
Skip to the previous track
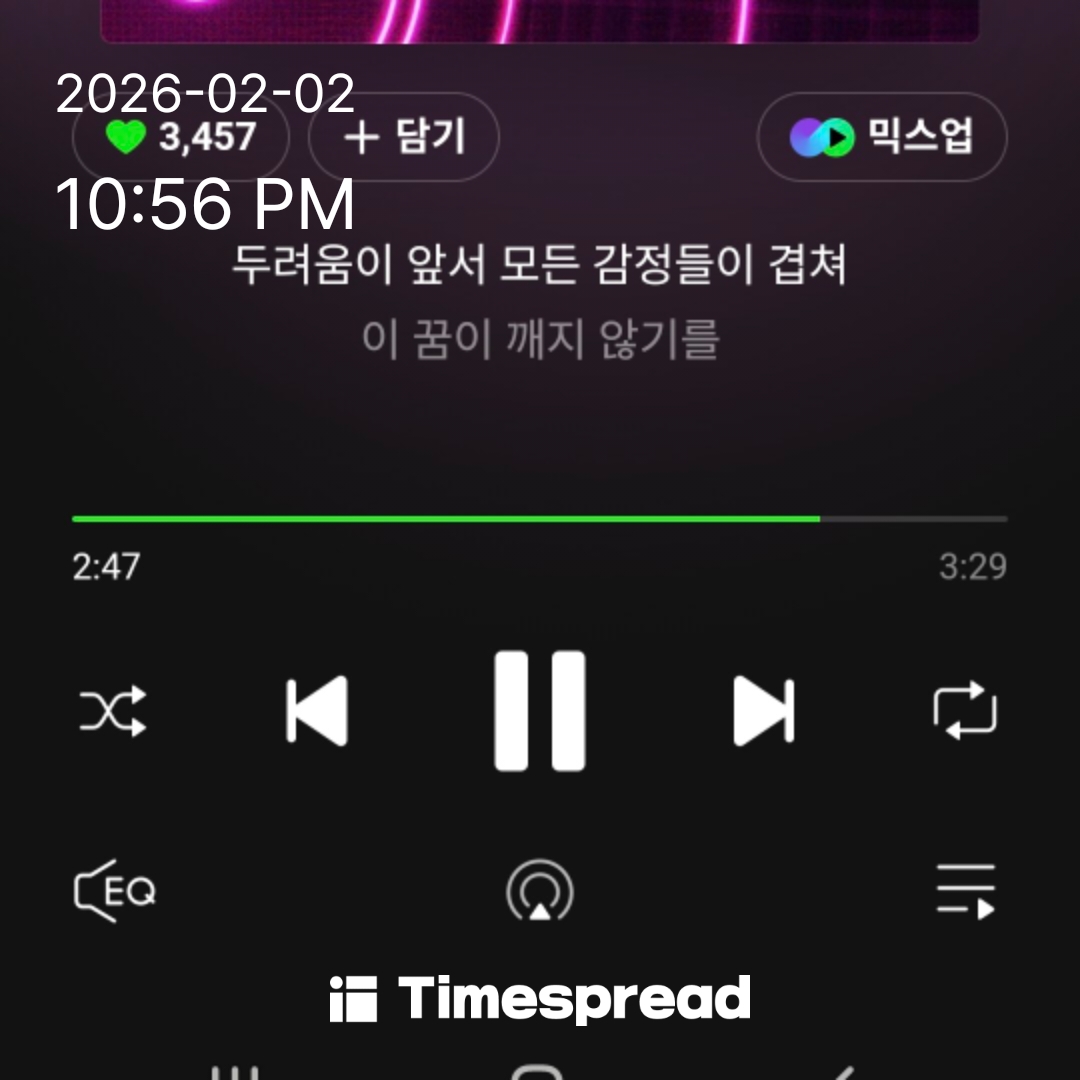click(317, 711)
